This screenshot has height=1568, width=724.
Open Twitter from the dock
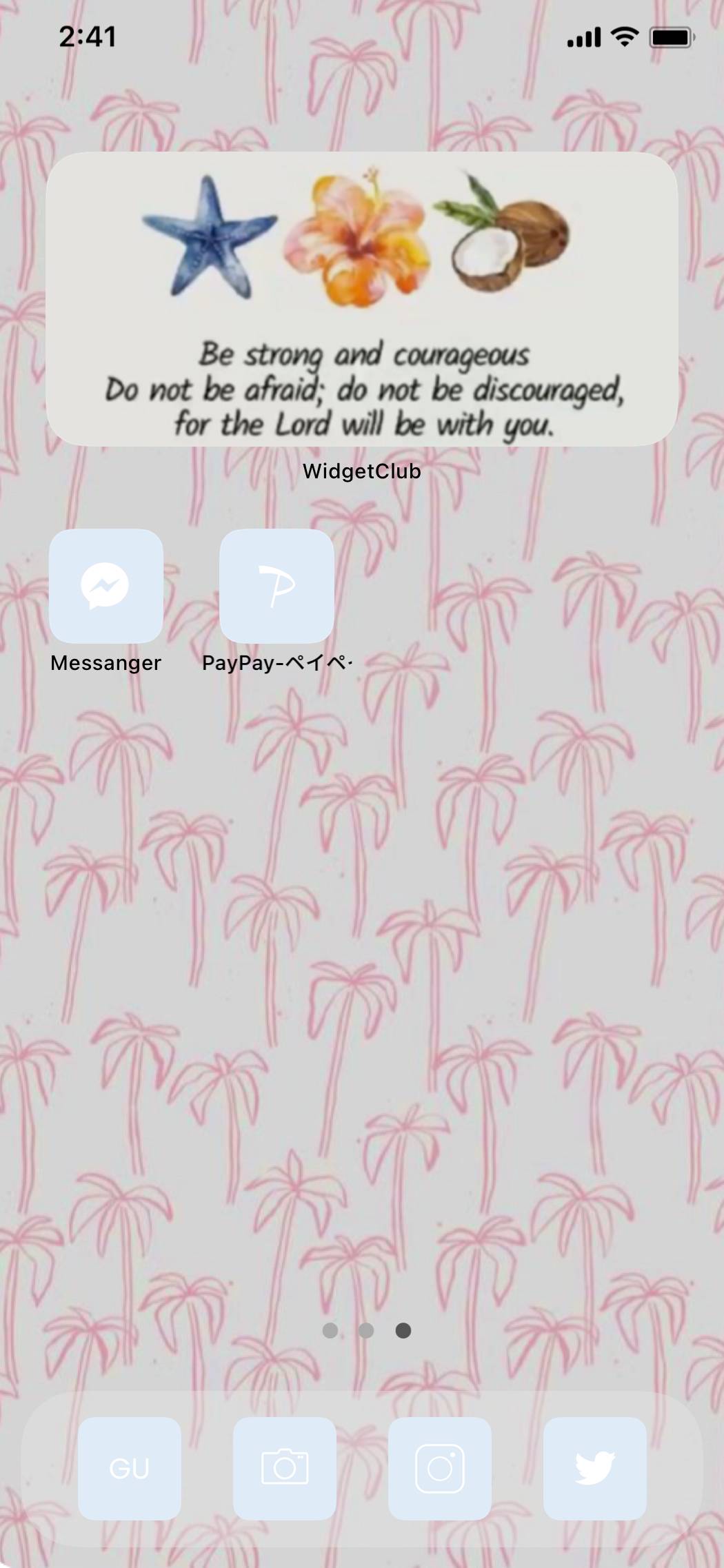594,1468
